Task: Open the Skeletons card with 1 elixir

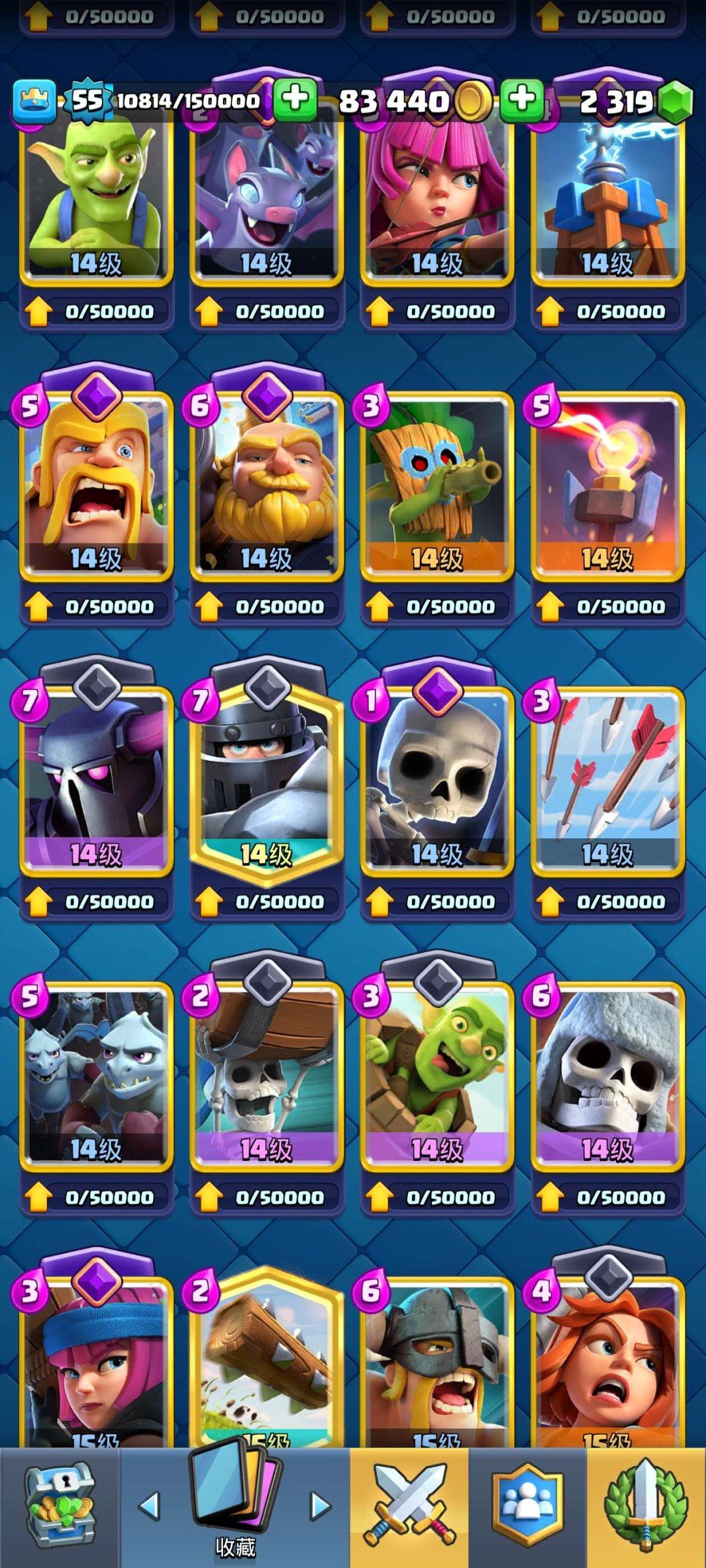Action: click(x=437, y=777)
